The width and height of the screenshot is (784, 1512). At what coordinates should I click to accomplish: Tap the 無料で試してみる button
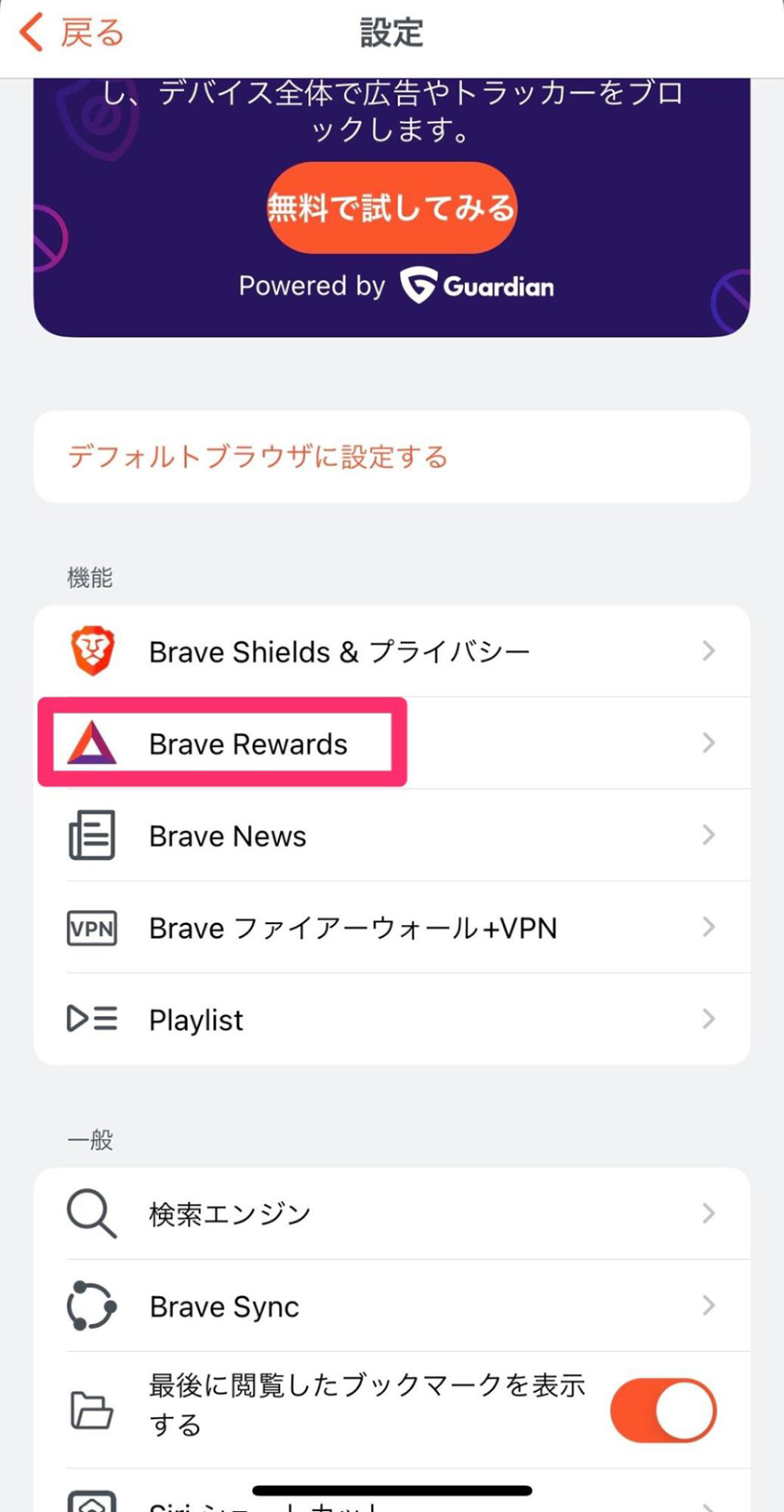coord(392,207)
